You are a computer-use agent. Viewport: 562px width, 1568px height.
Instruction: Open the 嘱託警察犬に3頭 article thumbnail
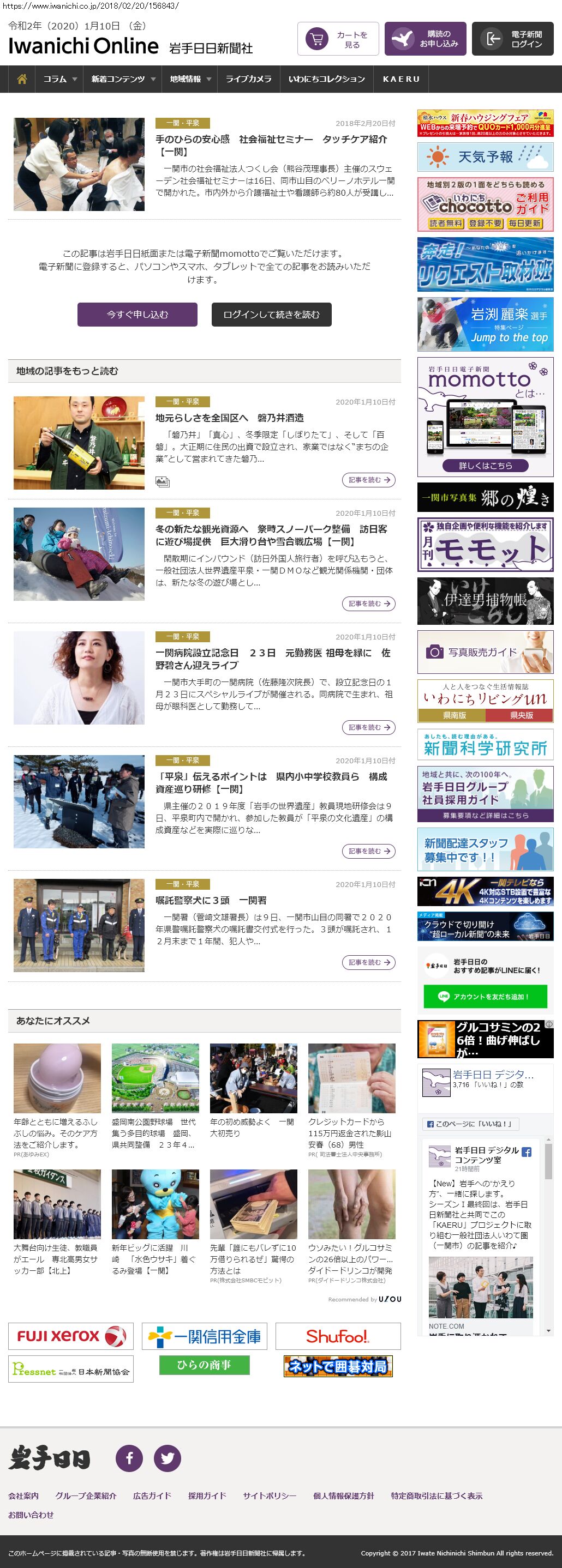79,925
